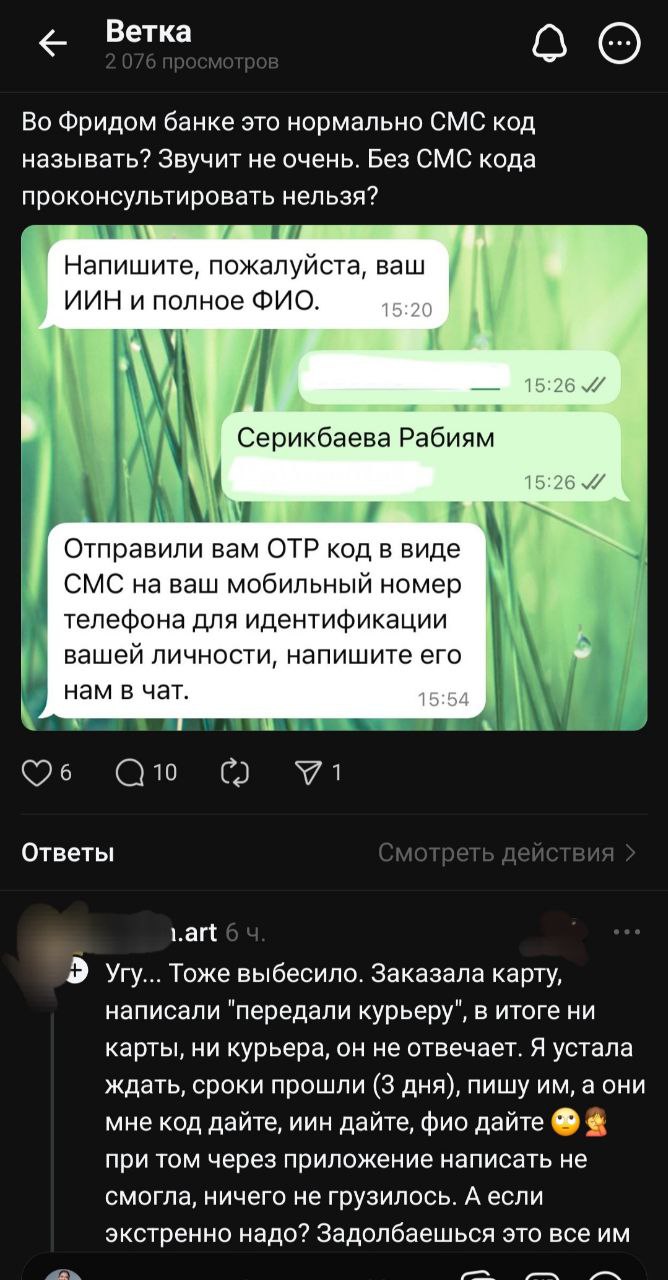Viewport: 668px width, 1280px height.
Task: Open the options menu on the first reply
Action: pyautogui.click(x=627, y=932)
